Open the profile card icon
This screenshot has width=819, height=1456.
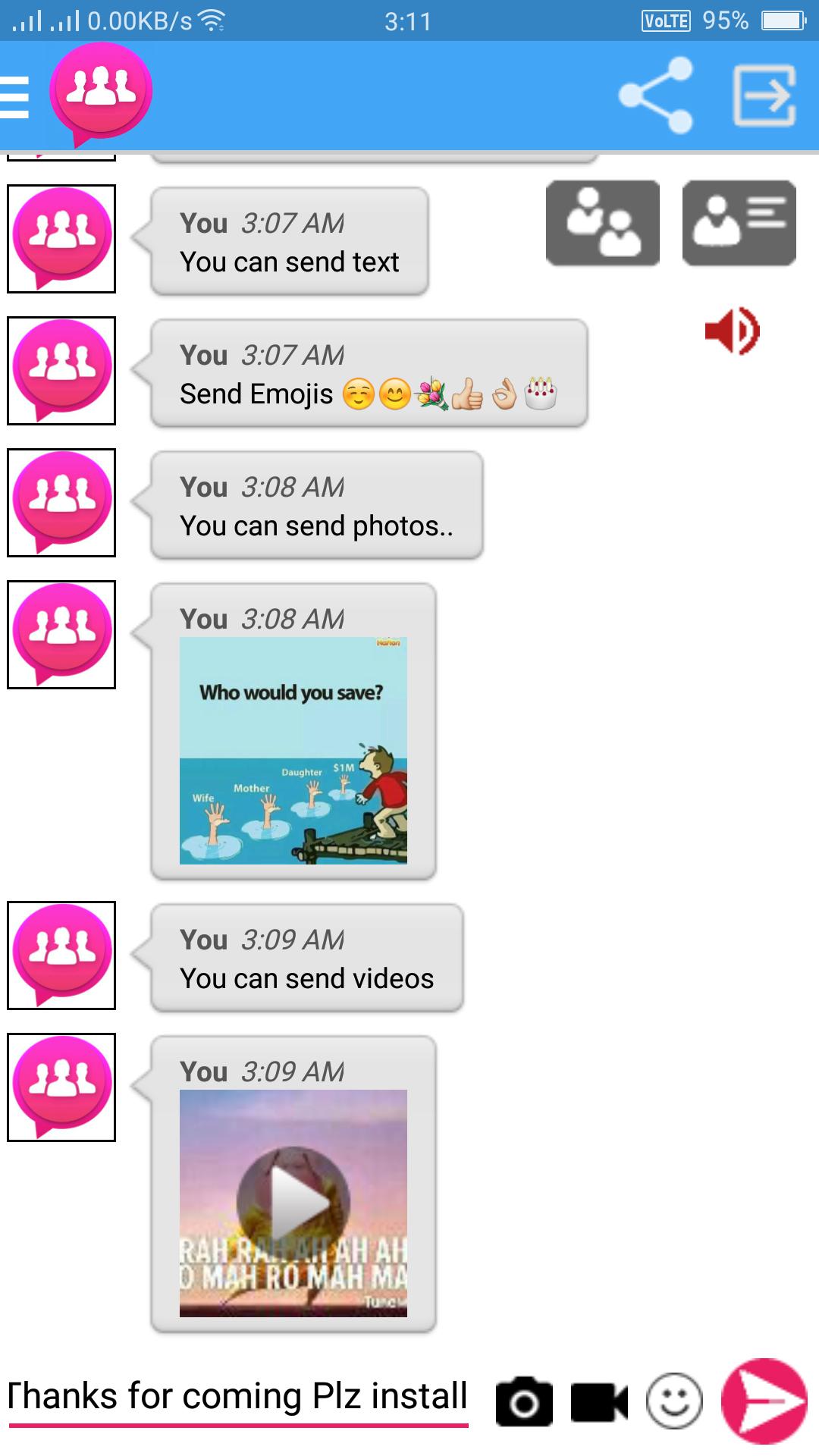click(739, 223)
